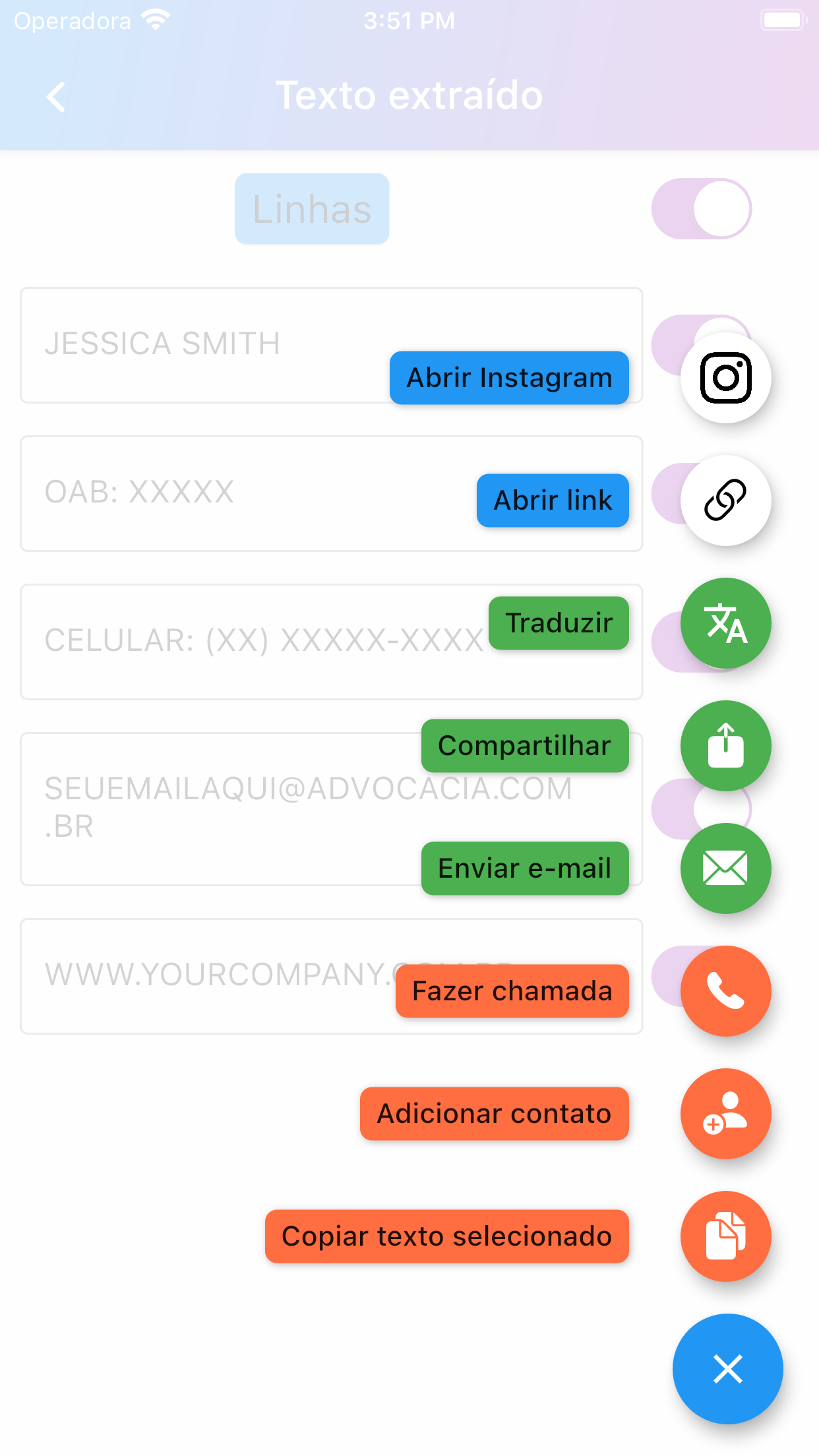Tap the Instagram icon button
819x1456 pixels.
725,378
